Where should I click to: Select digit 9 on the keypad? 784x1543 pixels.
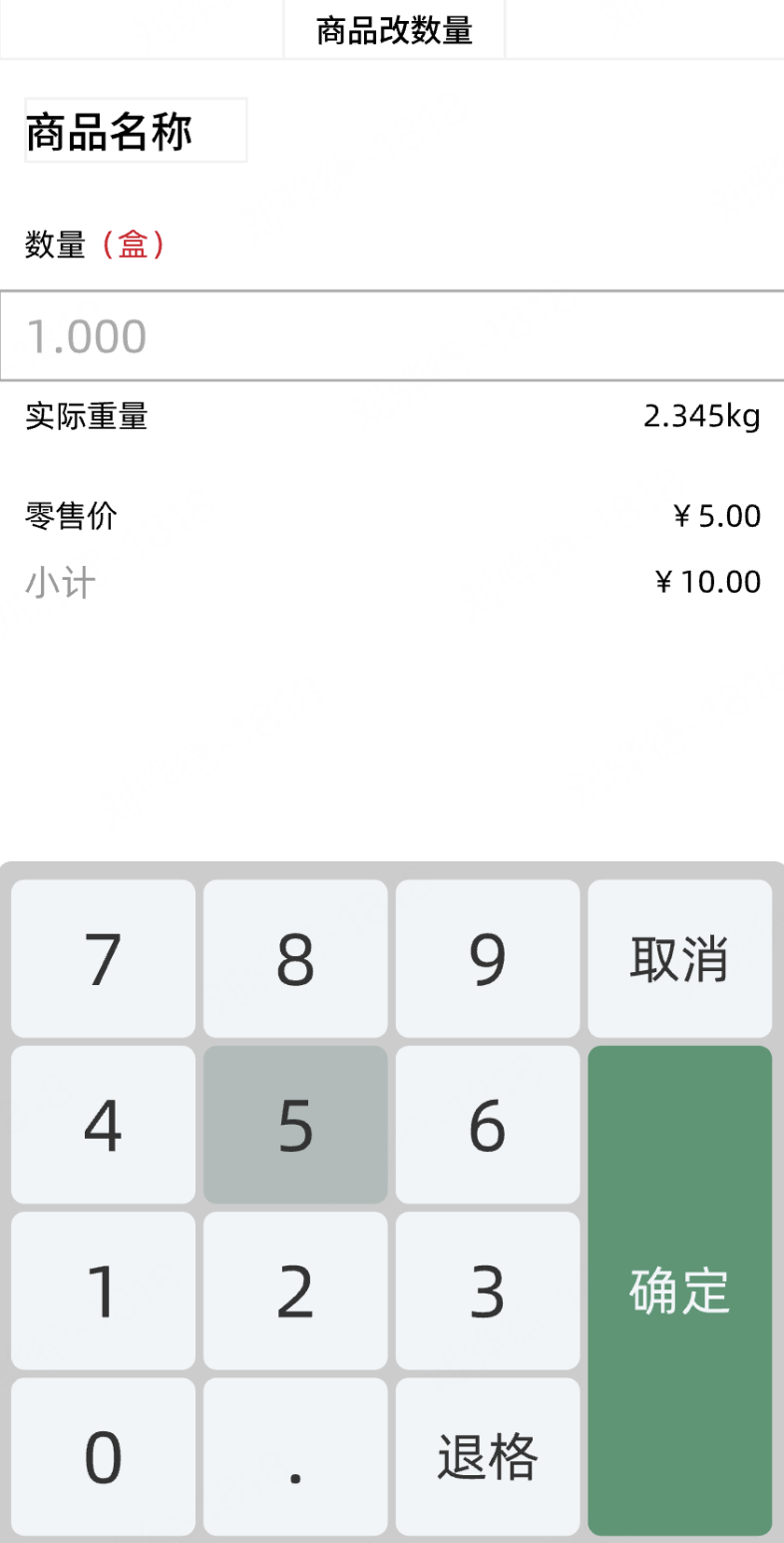coord(488,959)
